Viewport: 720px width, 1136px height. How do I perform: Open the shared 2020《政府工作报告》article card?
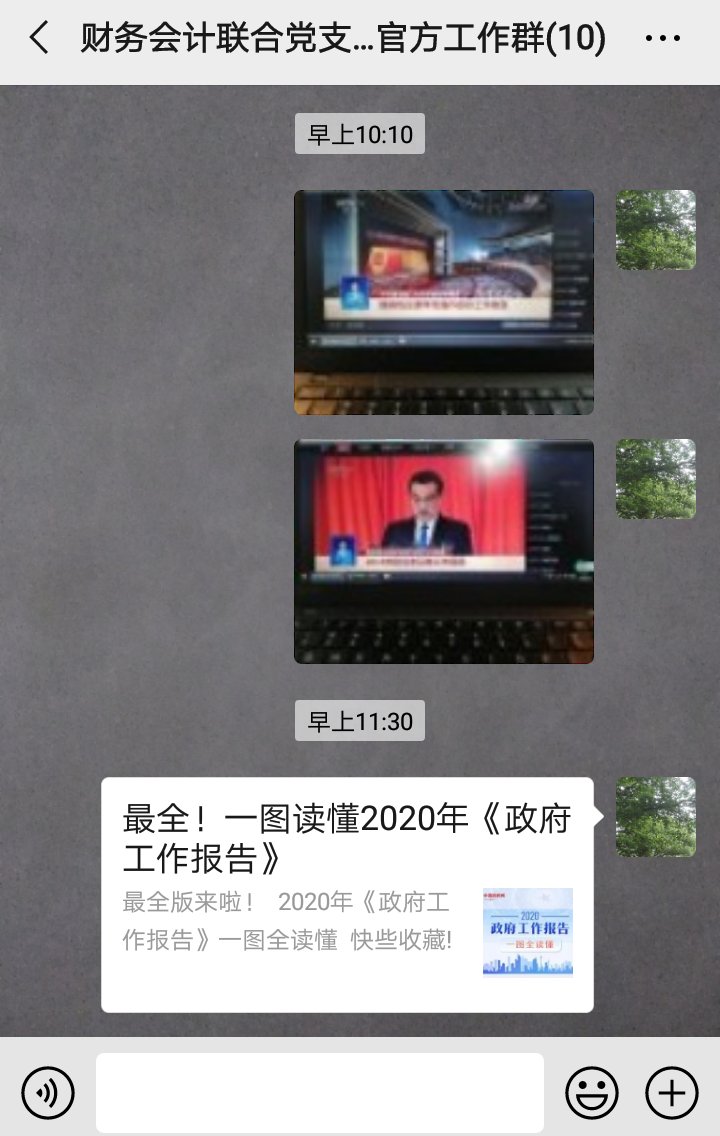347,894
